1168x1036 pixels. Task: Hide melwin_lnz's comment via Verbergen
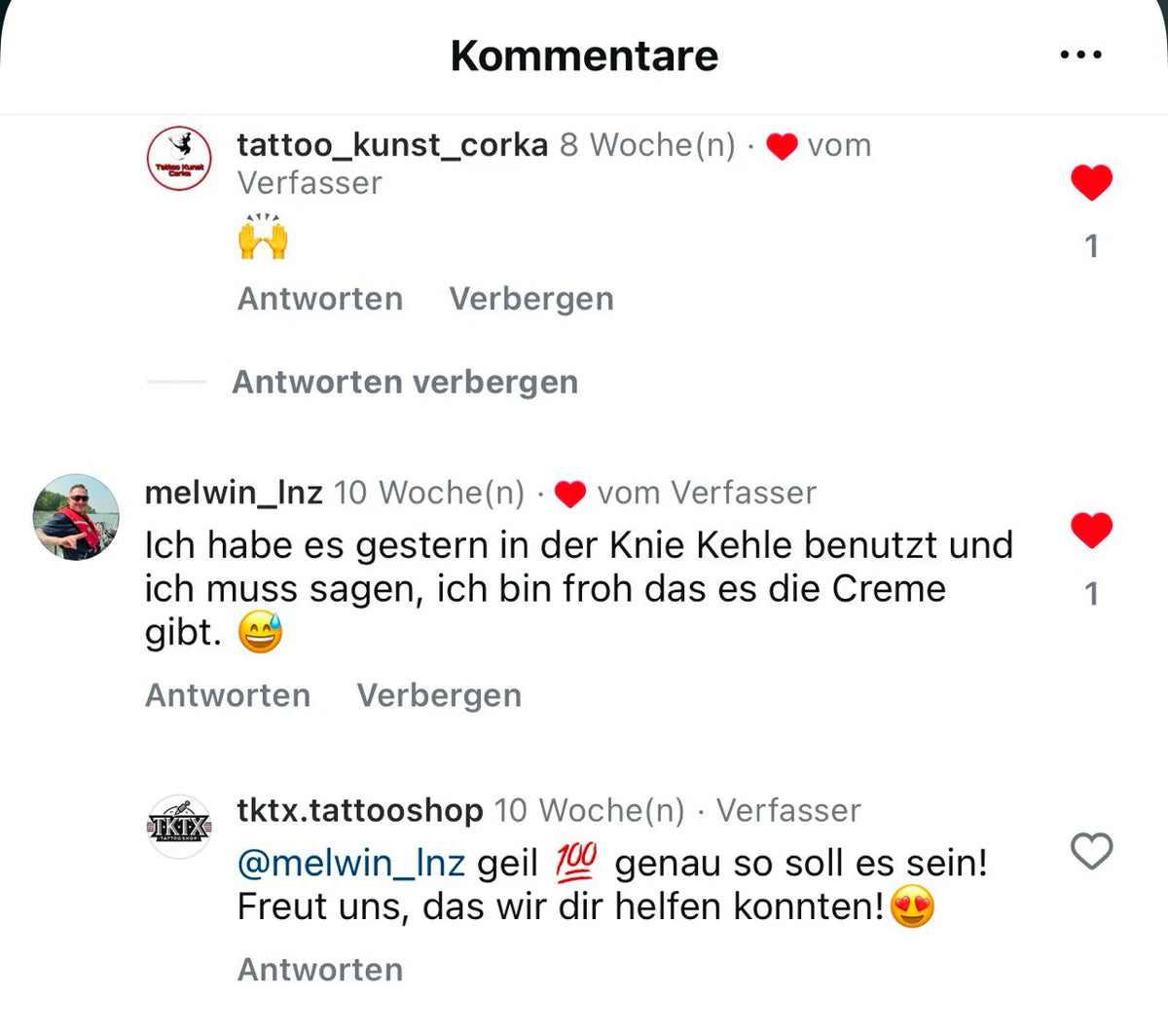(x=439, y=695)
